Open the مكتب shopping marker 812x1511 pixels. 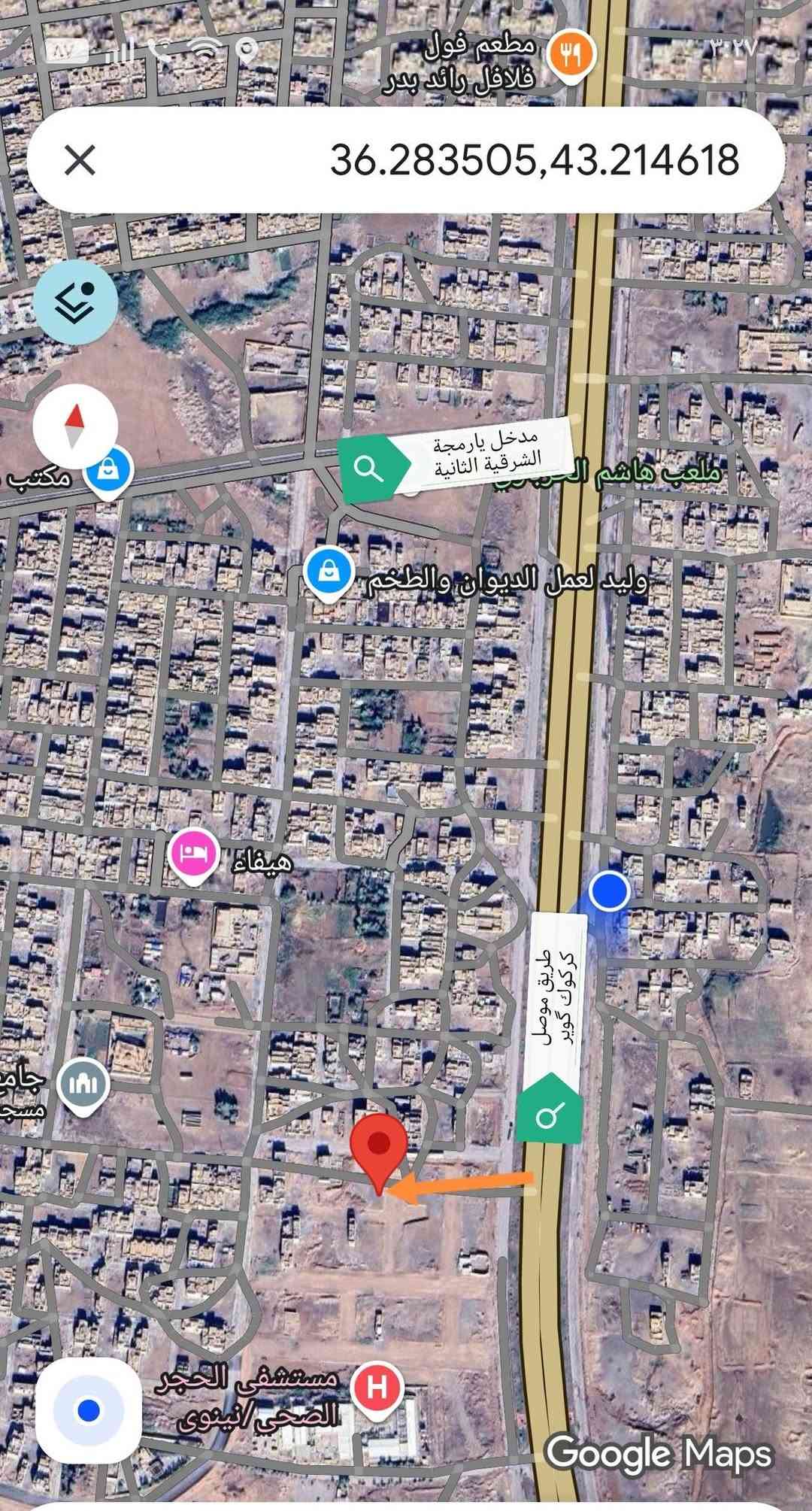tap(109, 472)
